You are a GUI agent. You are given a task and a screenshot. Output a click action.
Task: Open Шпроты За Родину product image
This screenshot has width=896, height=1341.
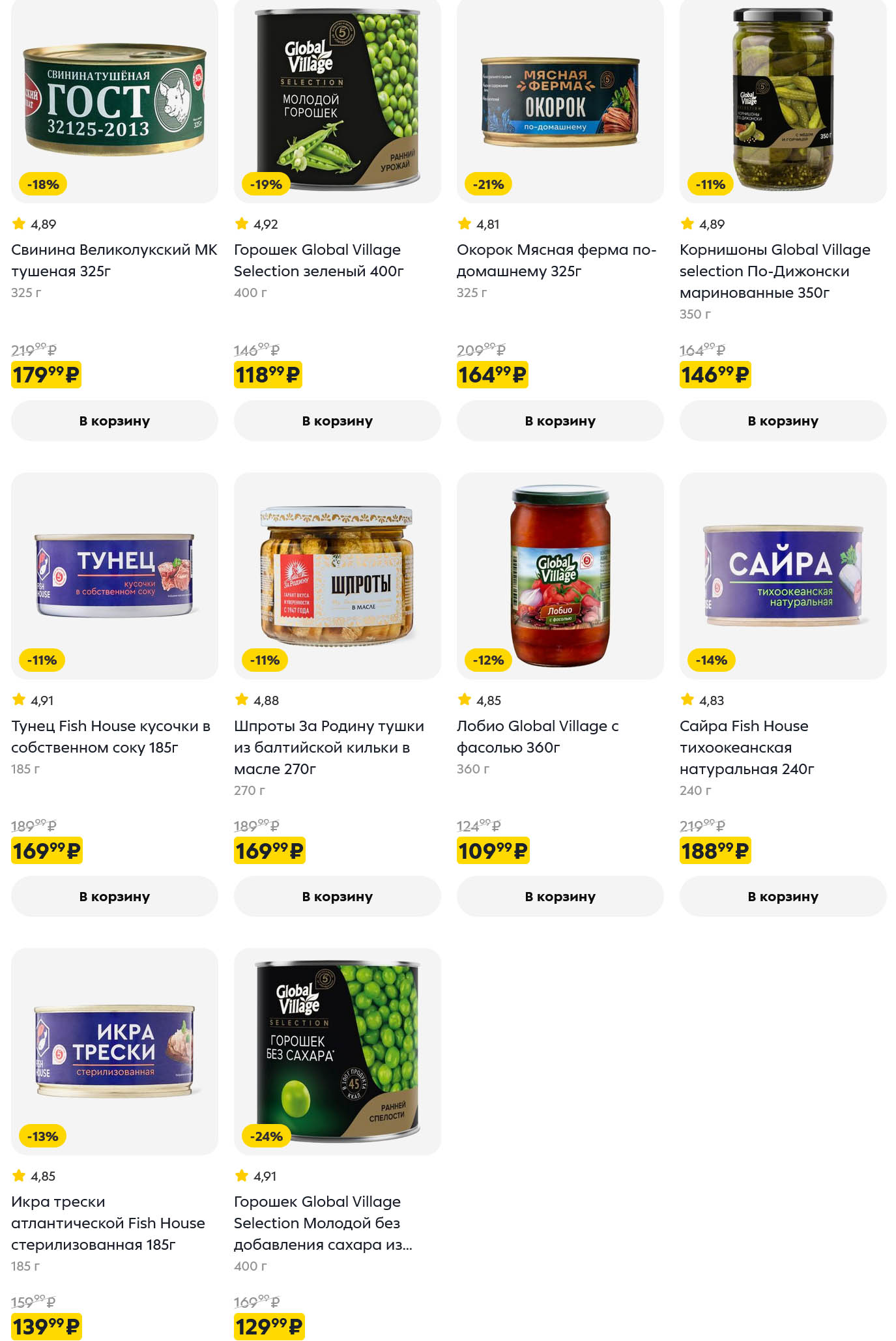338,576
